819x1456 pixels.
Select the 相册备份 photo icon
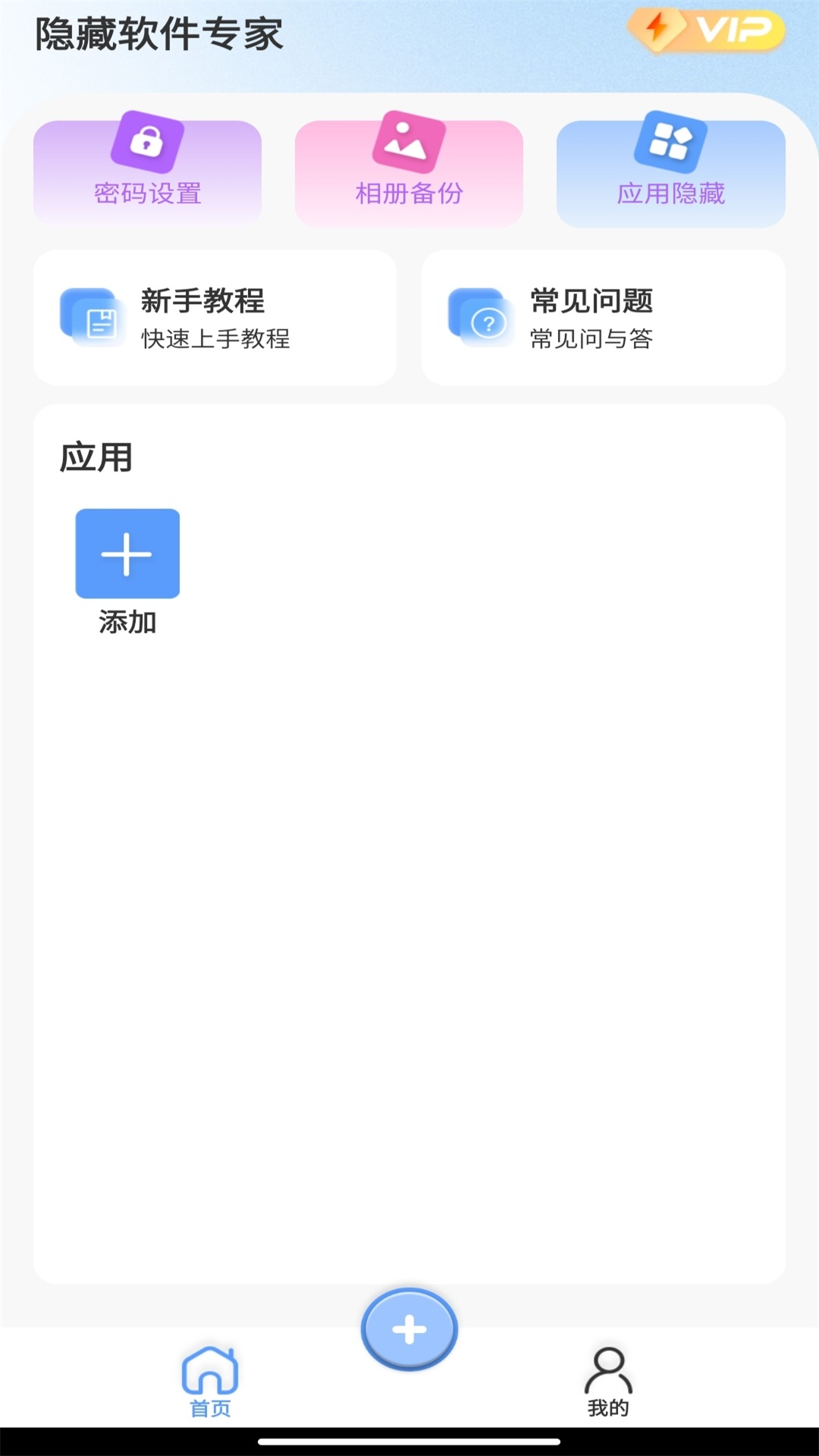[408, 143]
